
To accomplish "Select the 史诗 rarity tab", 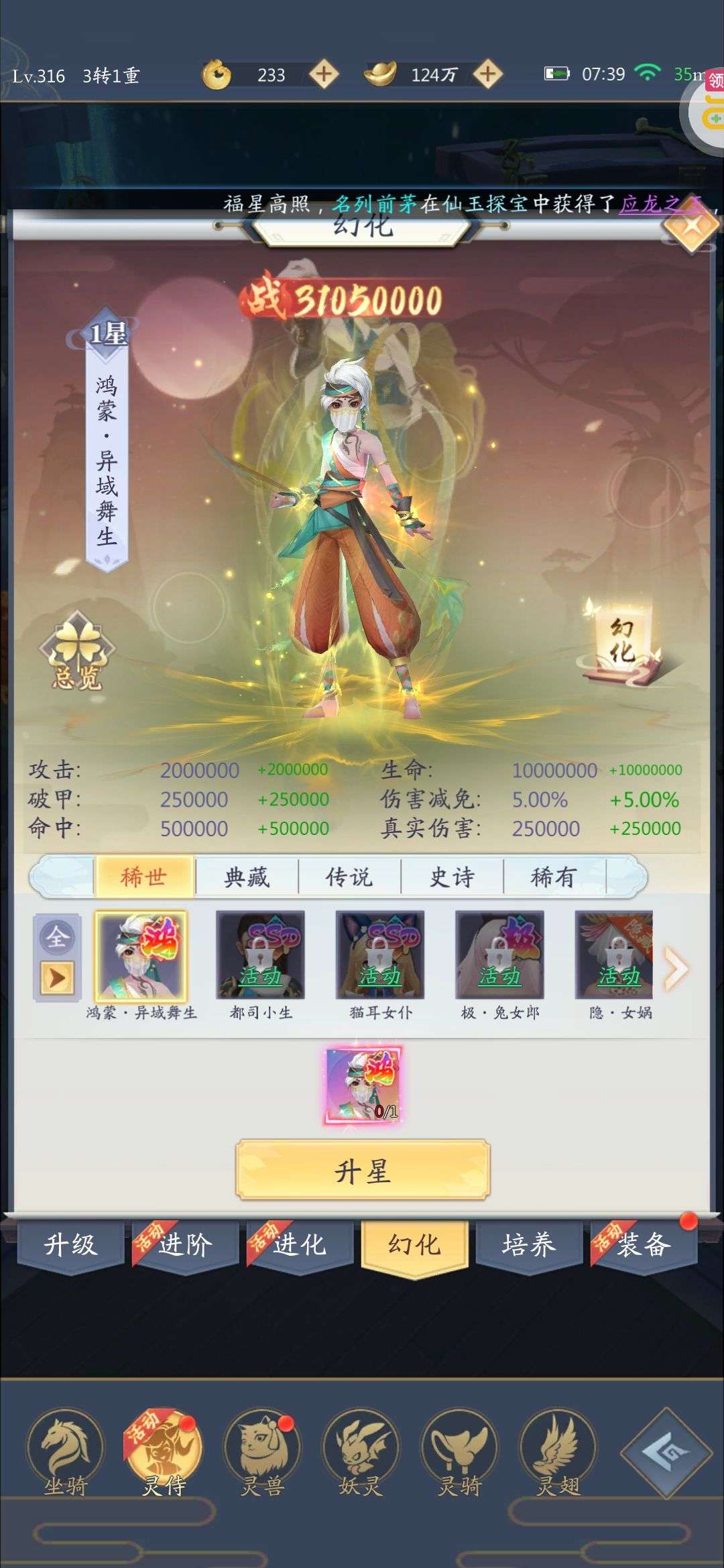I will pos(452,876).
